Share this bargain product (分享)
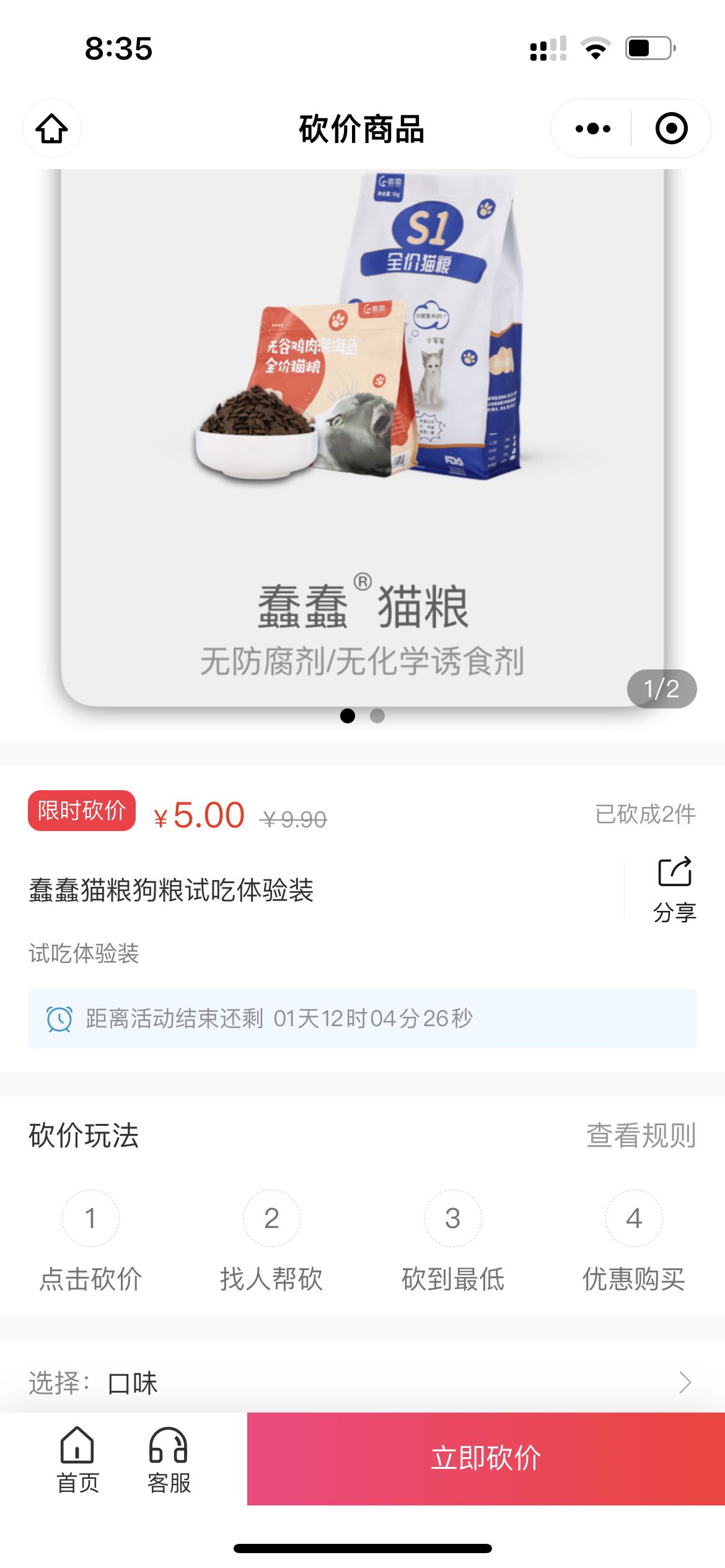 click(x=674, y=889)
